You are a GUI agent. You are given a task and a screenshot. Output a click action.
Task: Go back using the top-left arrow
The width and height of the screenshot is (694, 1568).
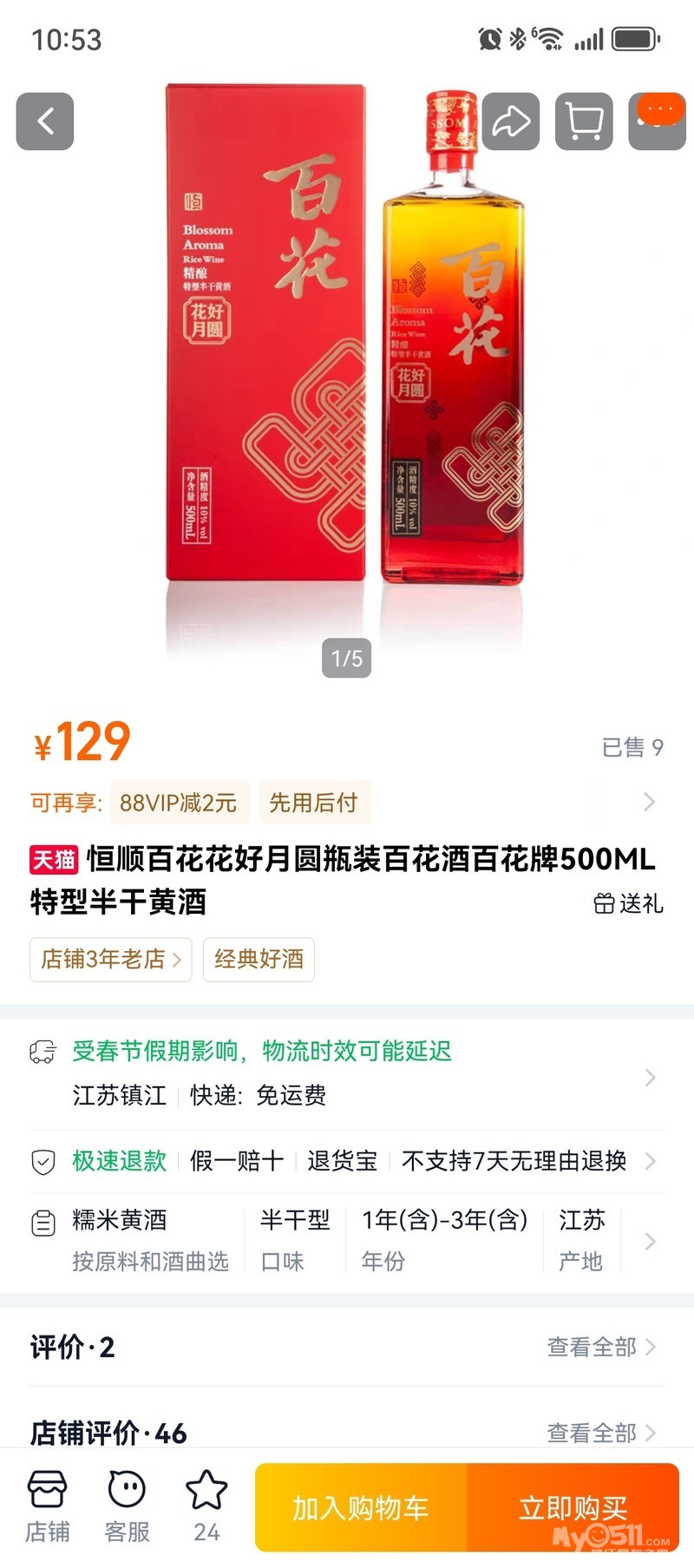(45, 121)
